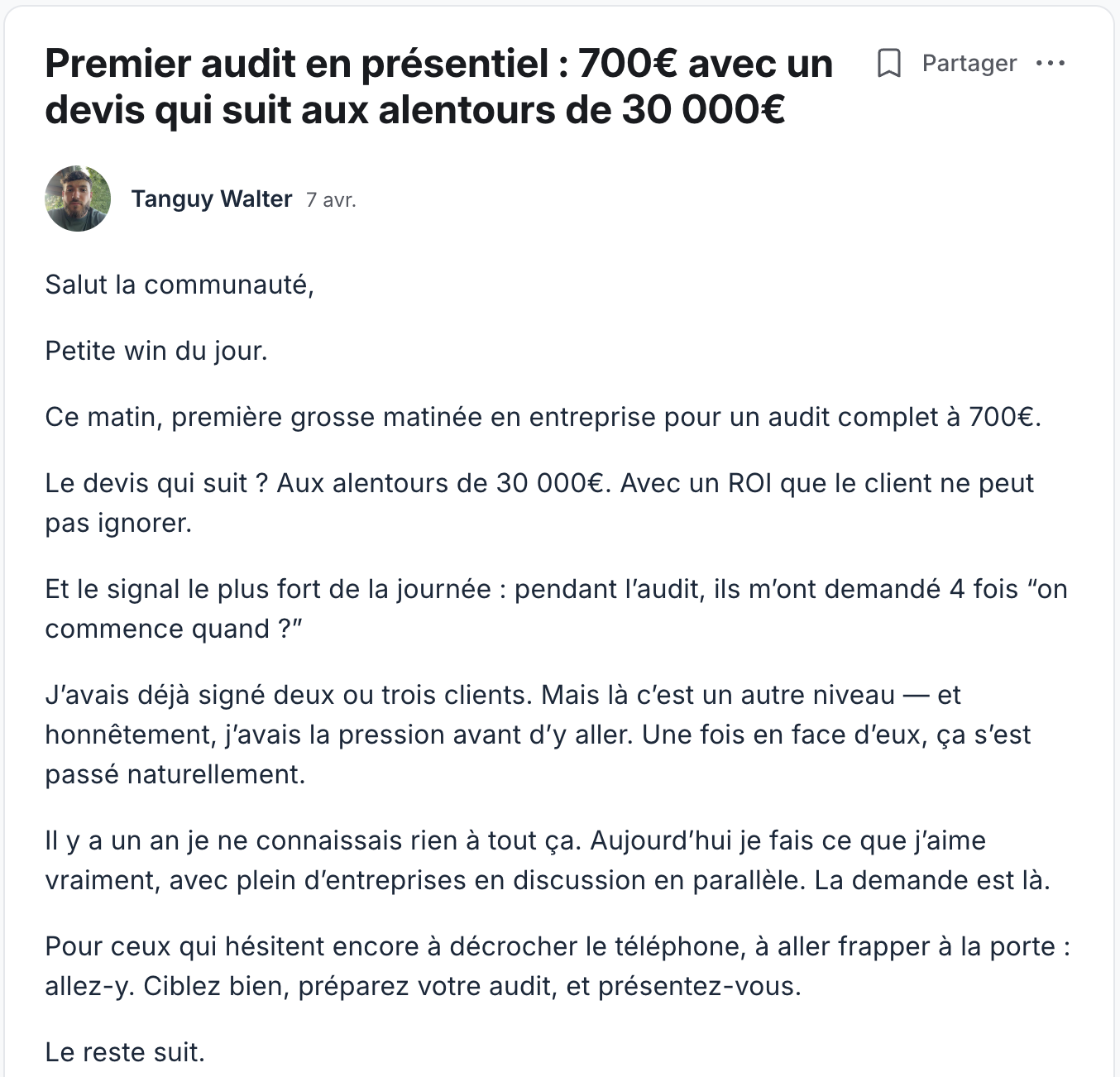Viewport: 1120px width, 1077px height.
Task: Open Tanguy Walter's profile picture
Action: [x=78, y=199]
